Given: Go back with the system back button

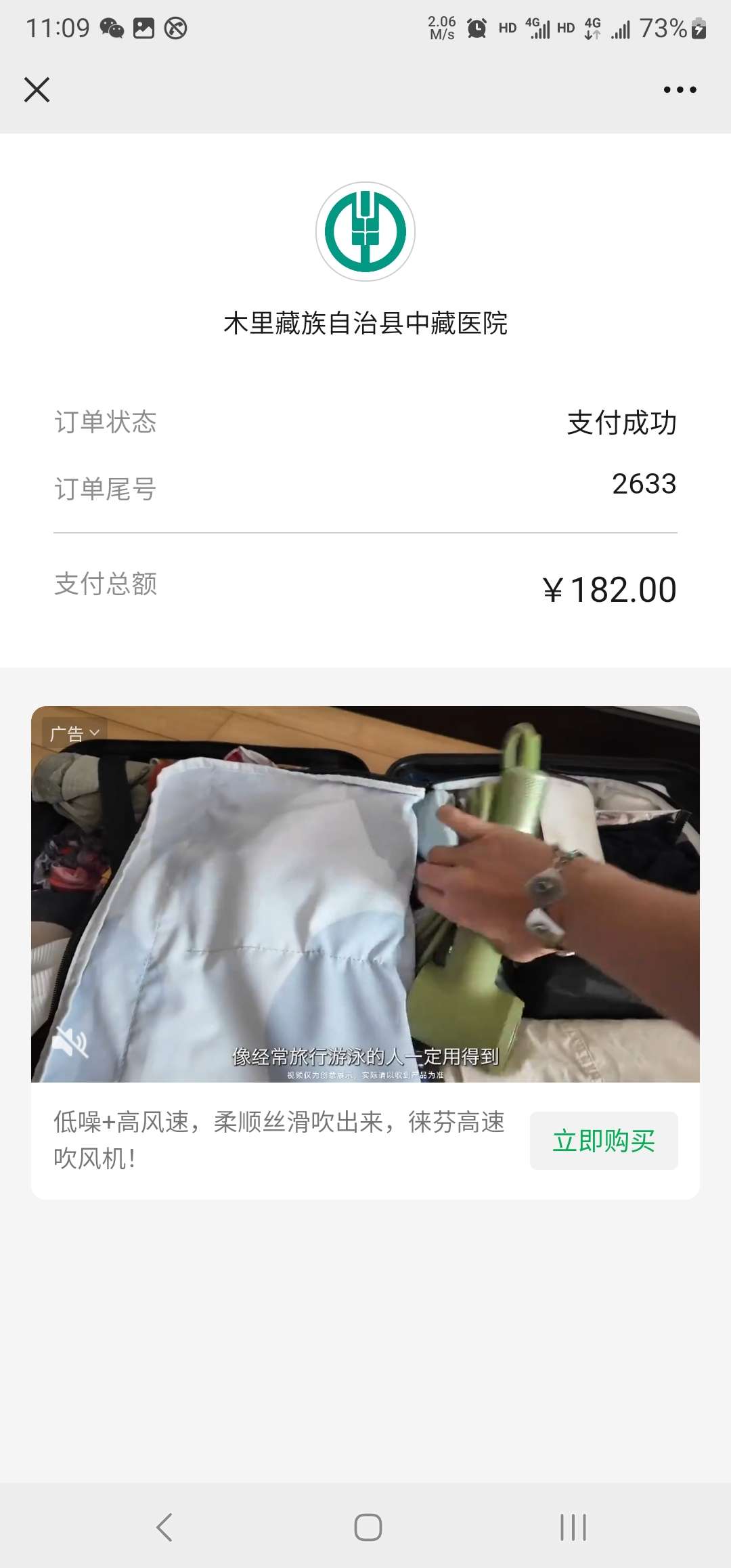Looking at the screenshot, I should (164, 1527).
